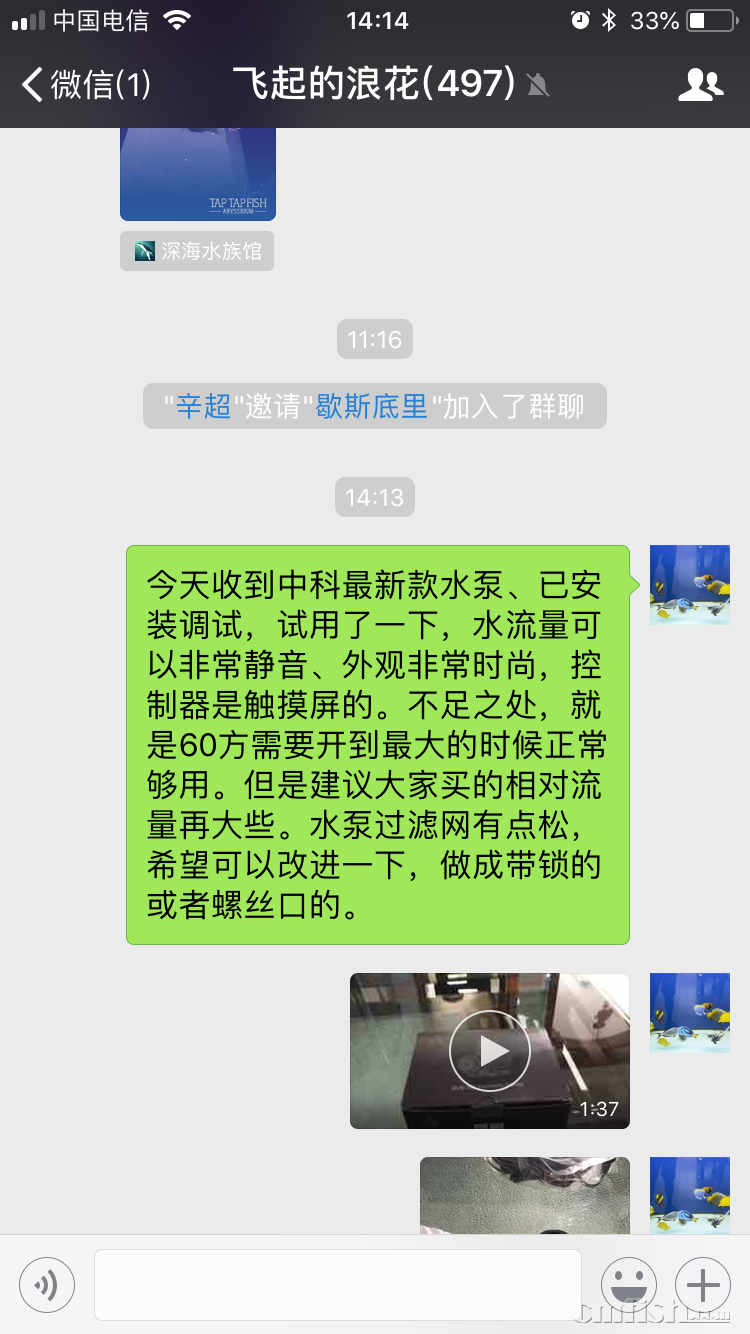This screenshot has width=750, height=1334.
Task: View 歇斯底里's profile from the invite notice
Action: 372,407
